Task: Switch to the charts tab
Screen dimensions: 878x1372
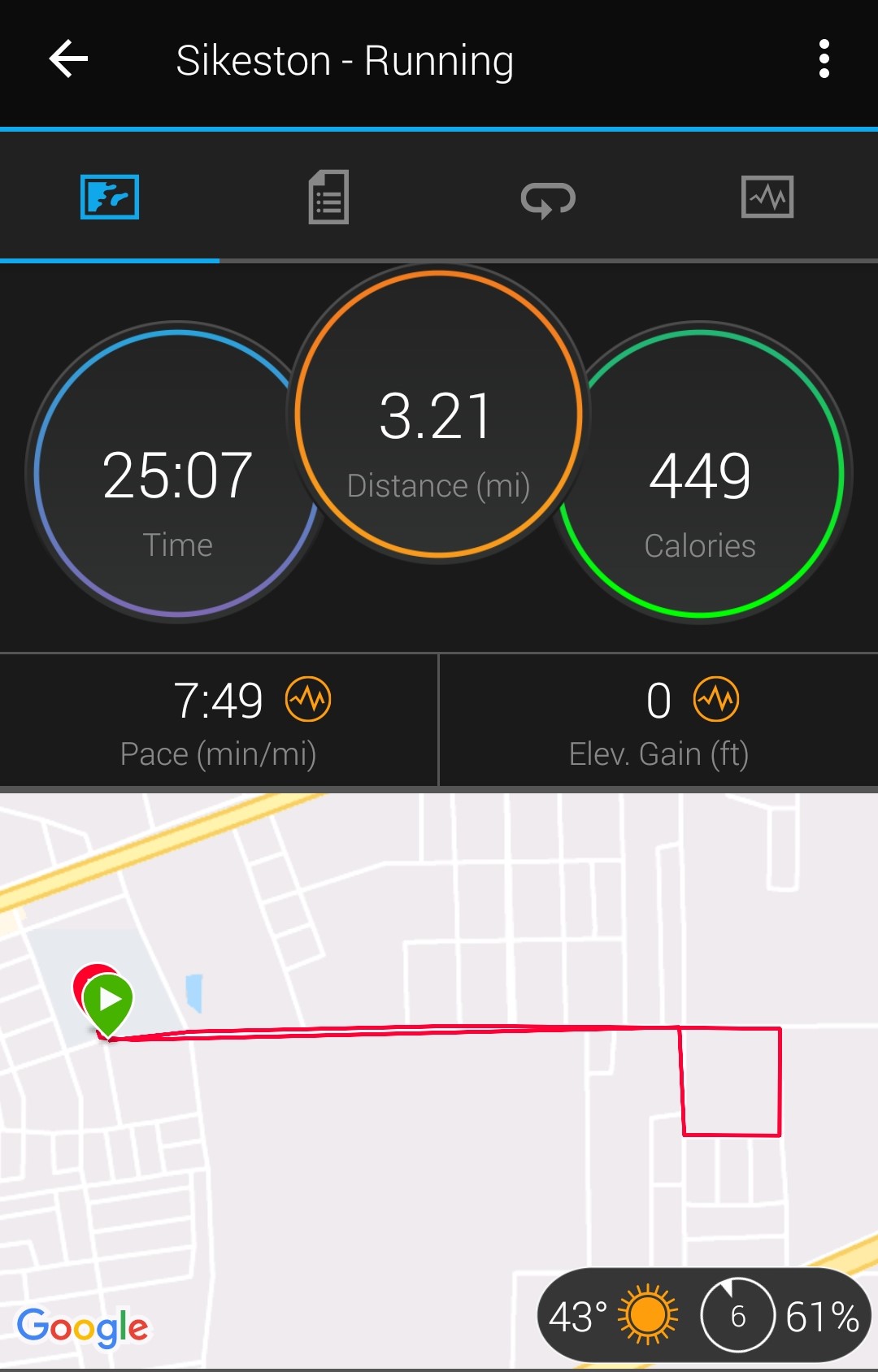Action: point(767,198)
